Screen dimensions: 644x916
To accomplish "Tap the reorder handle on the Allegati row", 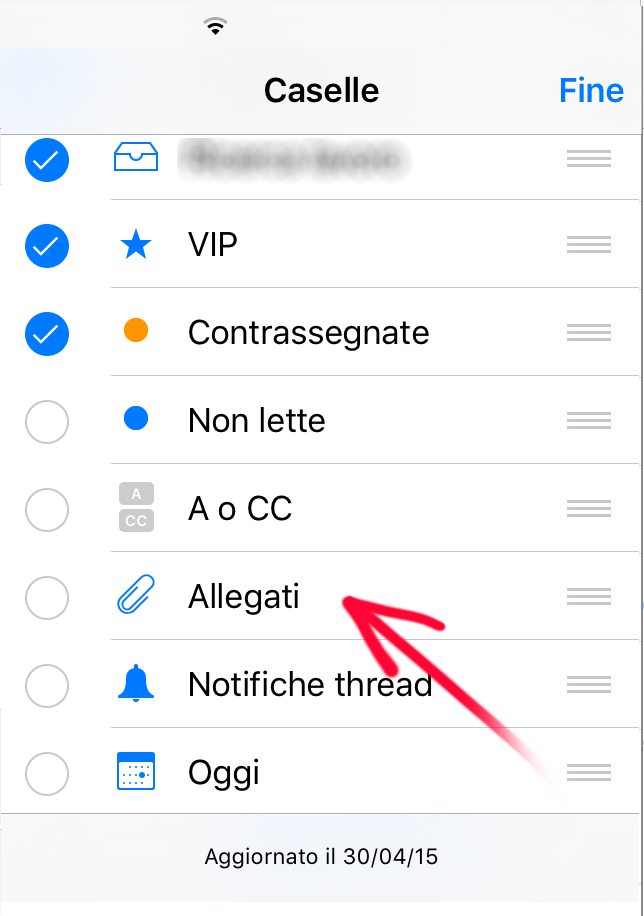I will (x=588, y=597).
